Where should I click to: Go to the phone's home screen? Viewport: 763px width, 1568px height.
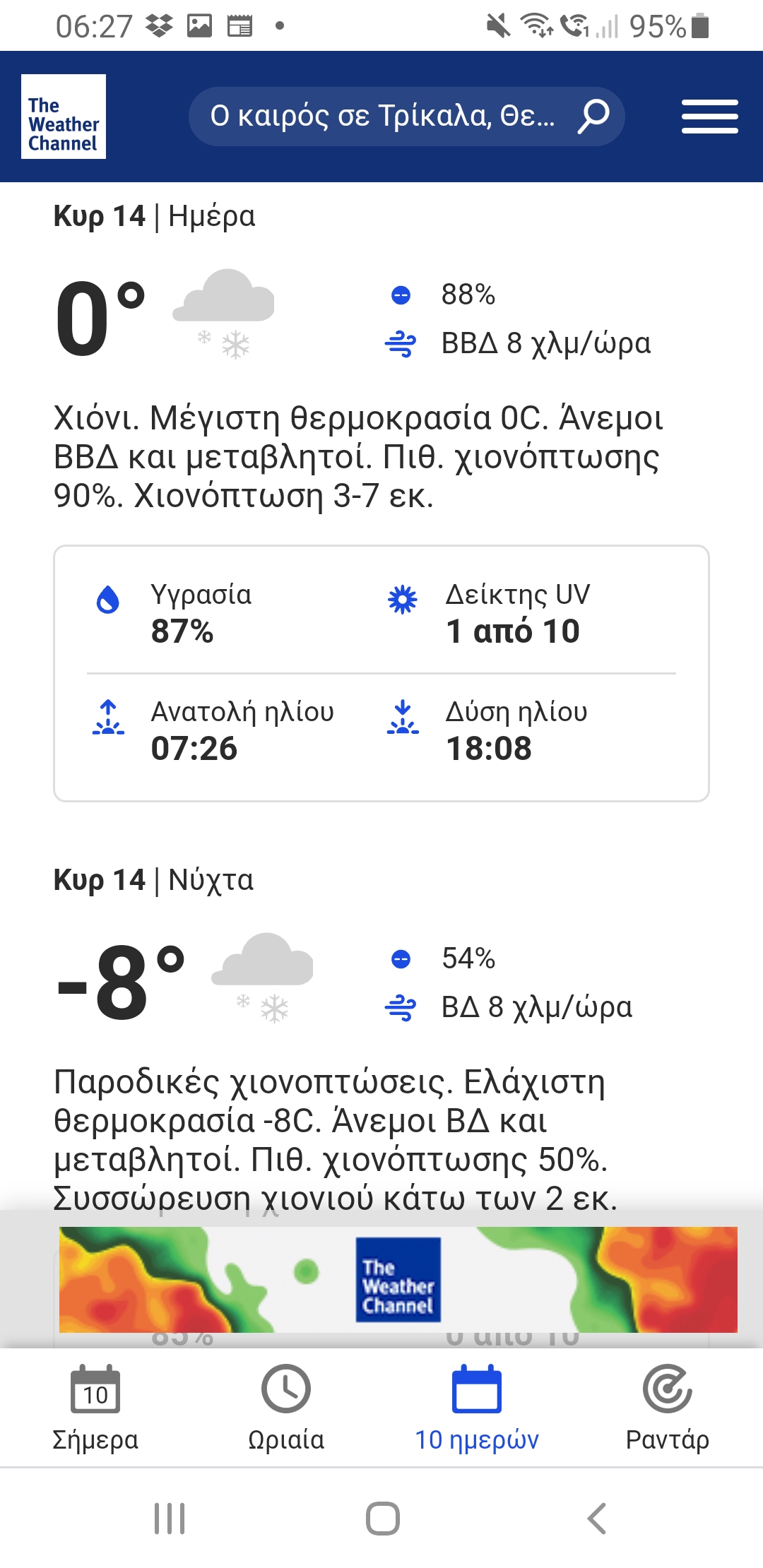click(382, 1519)
